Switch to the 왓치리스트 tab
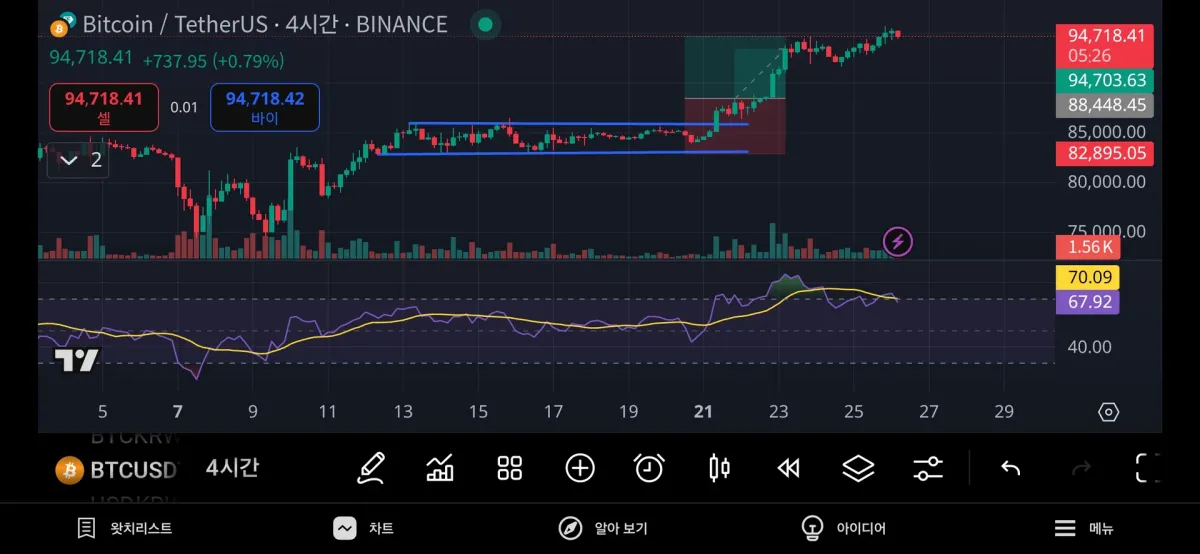Viewport: 1200px width, 554px height. click(125, 528)
